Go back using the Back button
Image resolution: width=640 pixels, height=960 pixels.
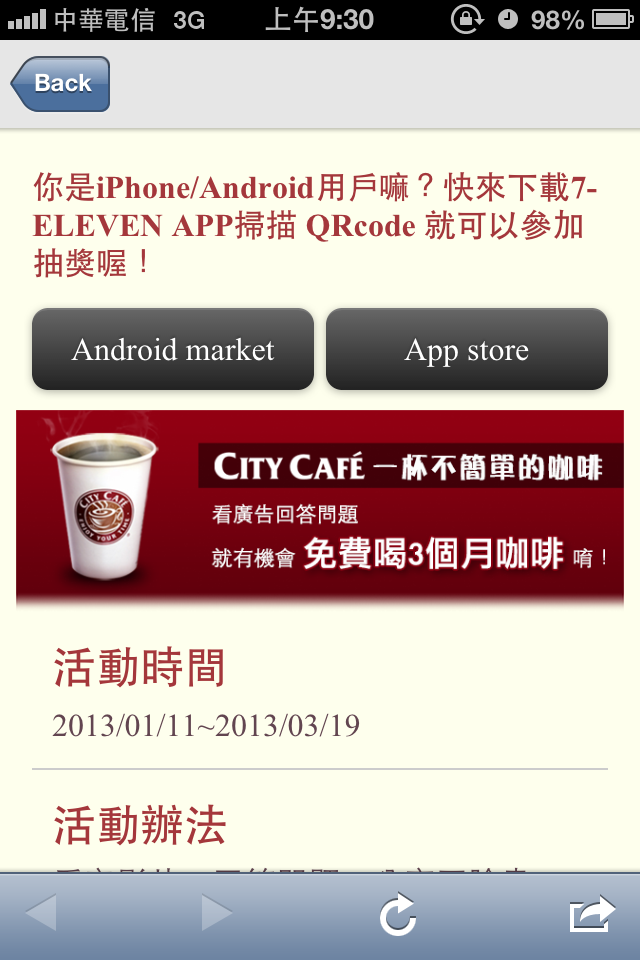[61, 84]
